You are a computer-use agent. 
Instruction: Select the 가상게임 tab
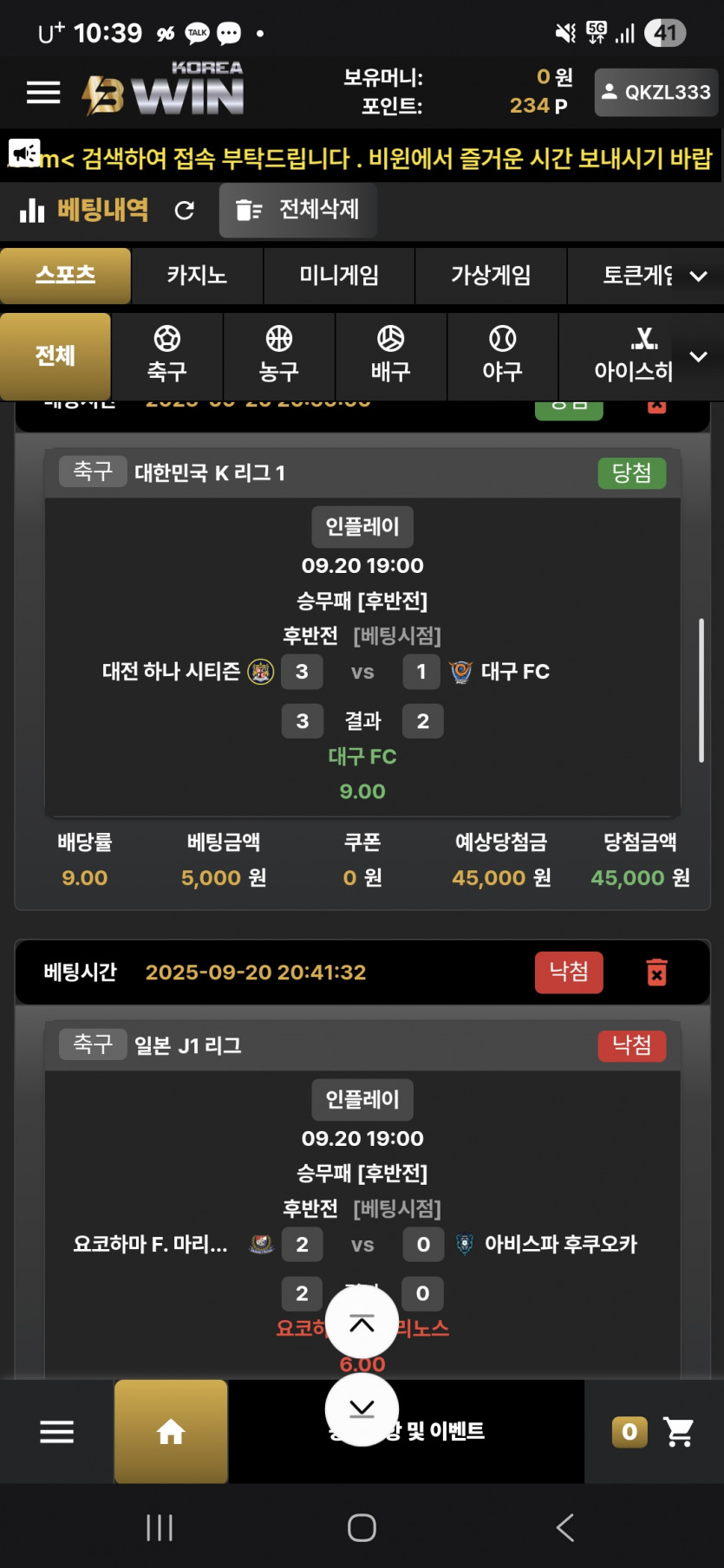pos(491,276)
